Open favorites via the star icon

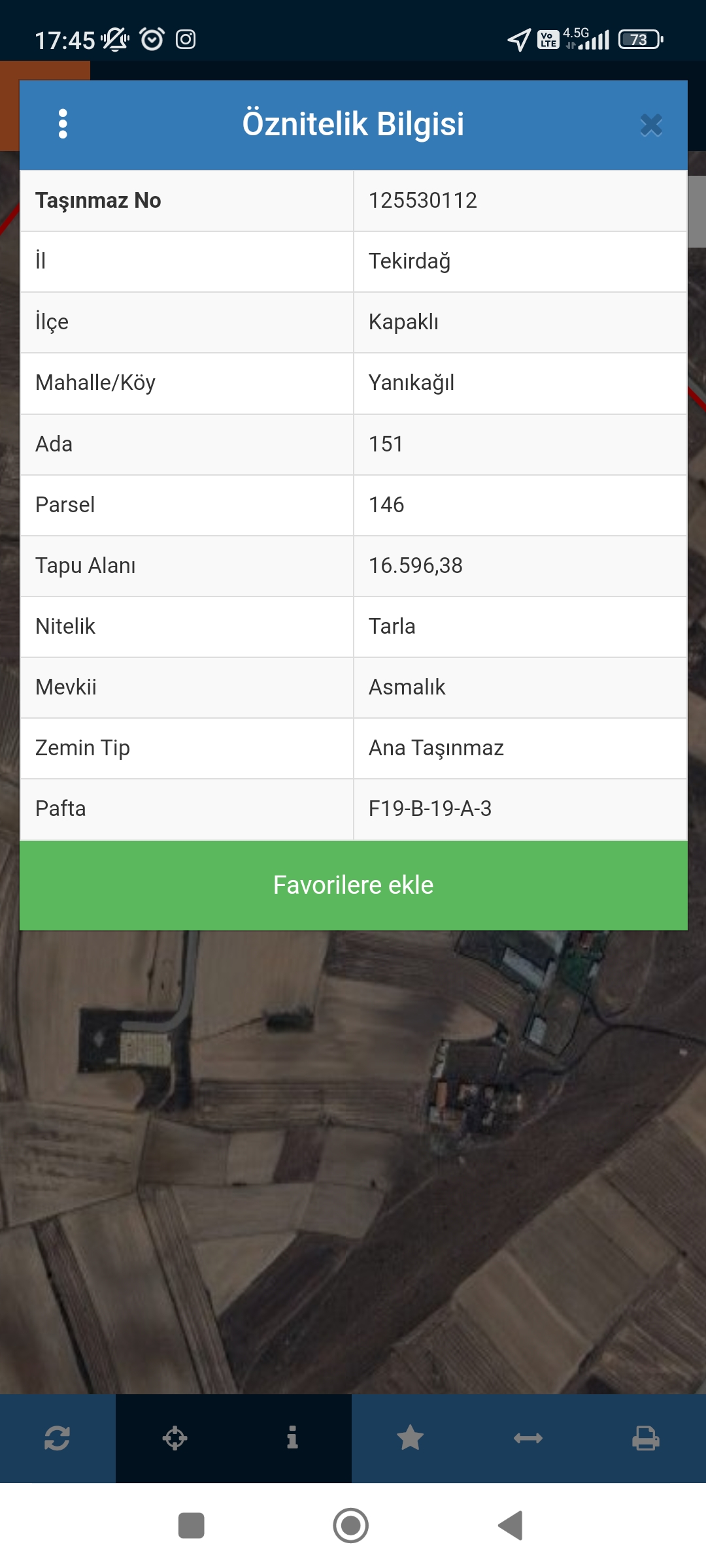pyautogui.click(x=411, y=1438)
